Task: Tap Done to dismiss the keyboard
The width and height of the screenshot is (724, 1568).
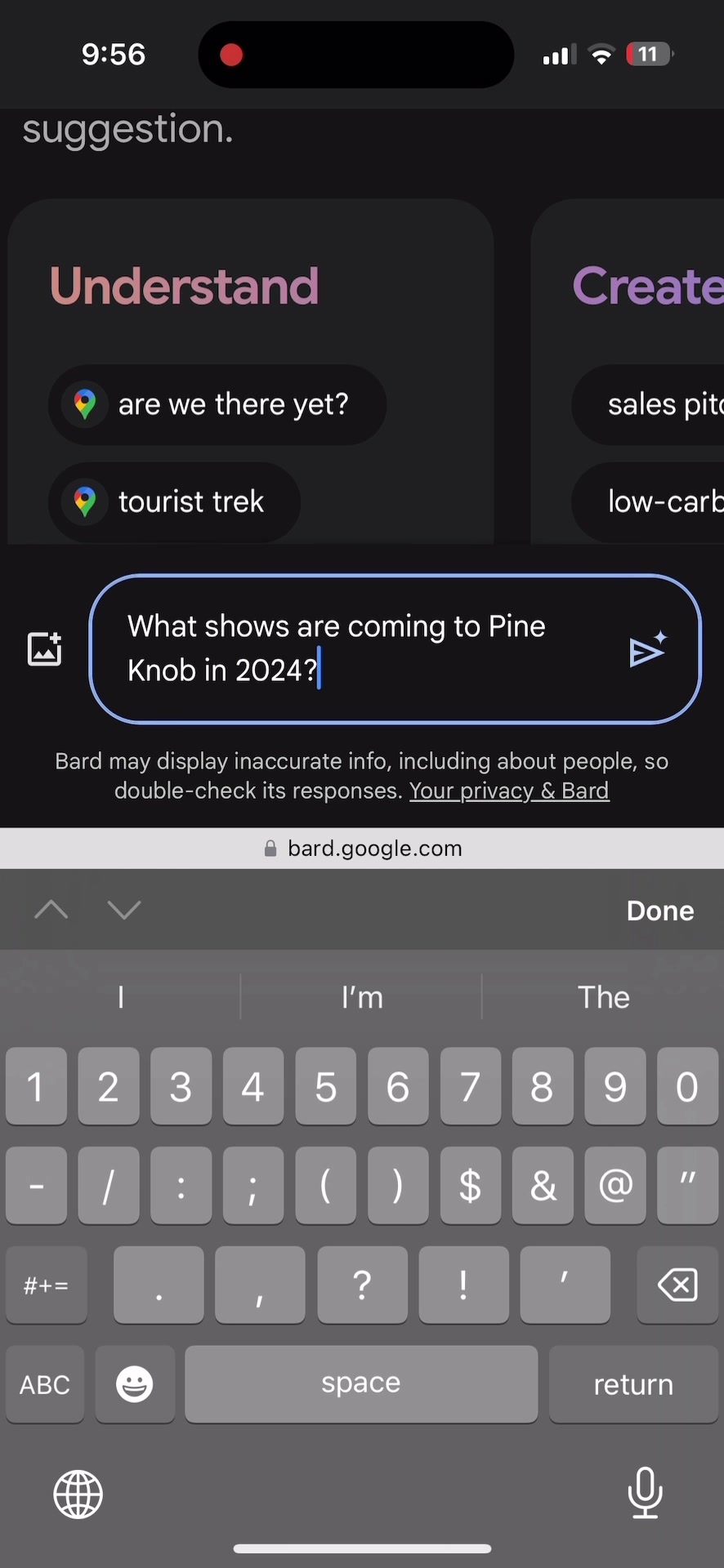Action: pyautogui.click(x=660, y=911)
